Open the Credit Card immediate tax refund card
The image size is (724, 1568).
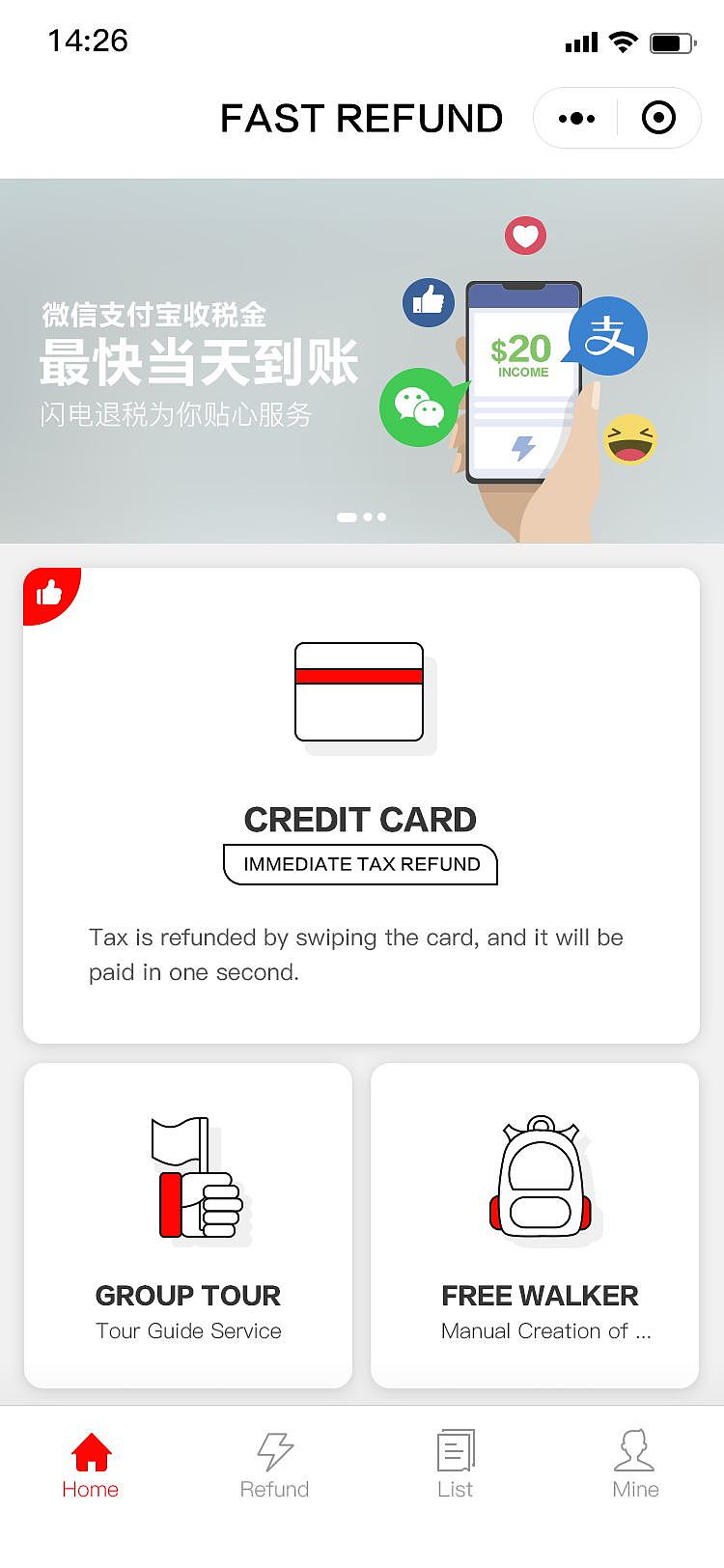[x=361, y=805]
